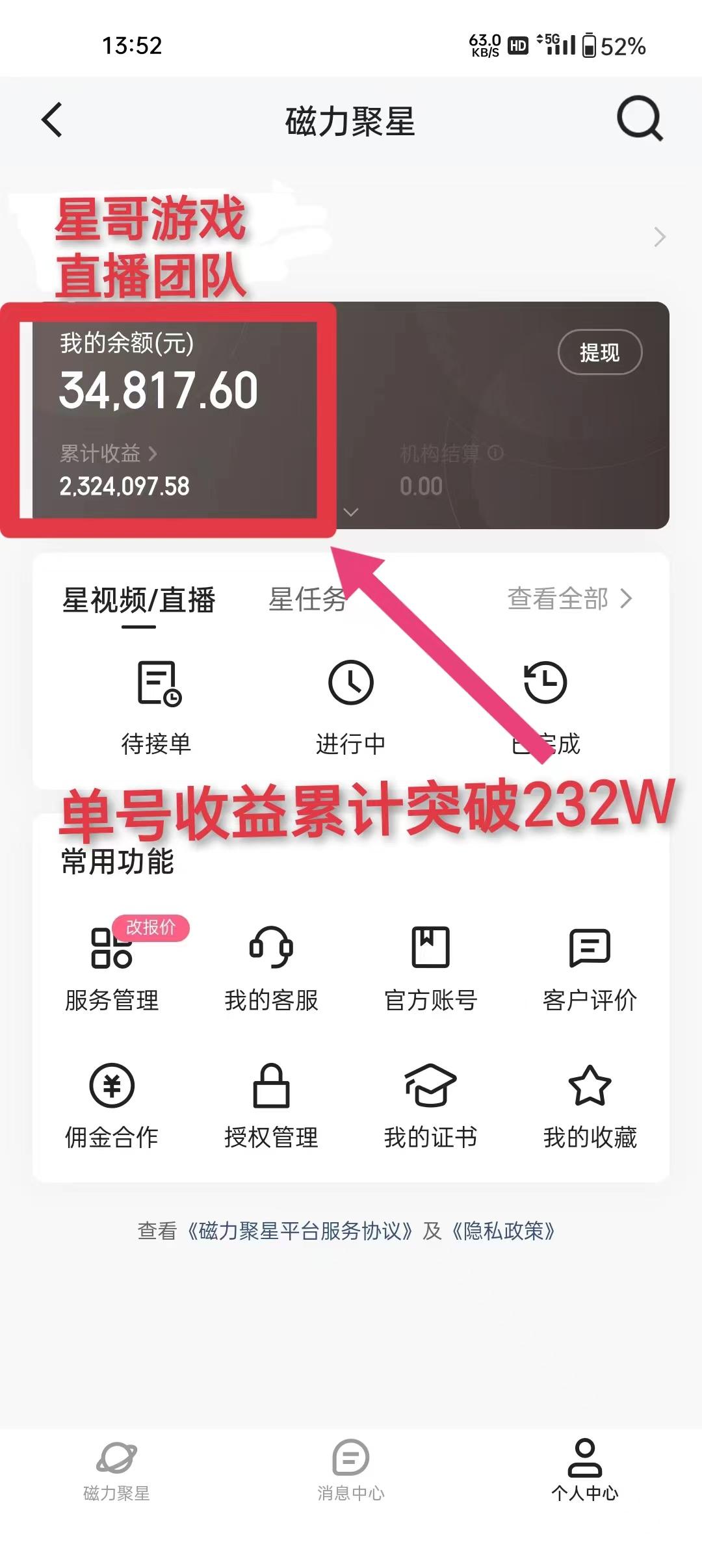View 我的证书 certificates
Viewport: 702px width, 1568px height.
click(430, 1106)
